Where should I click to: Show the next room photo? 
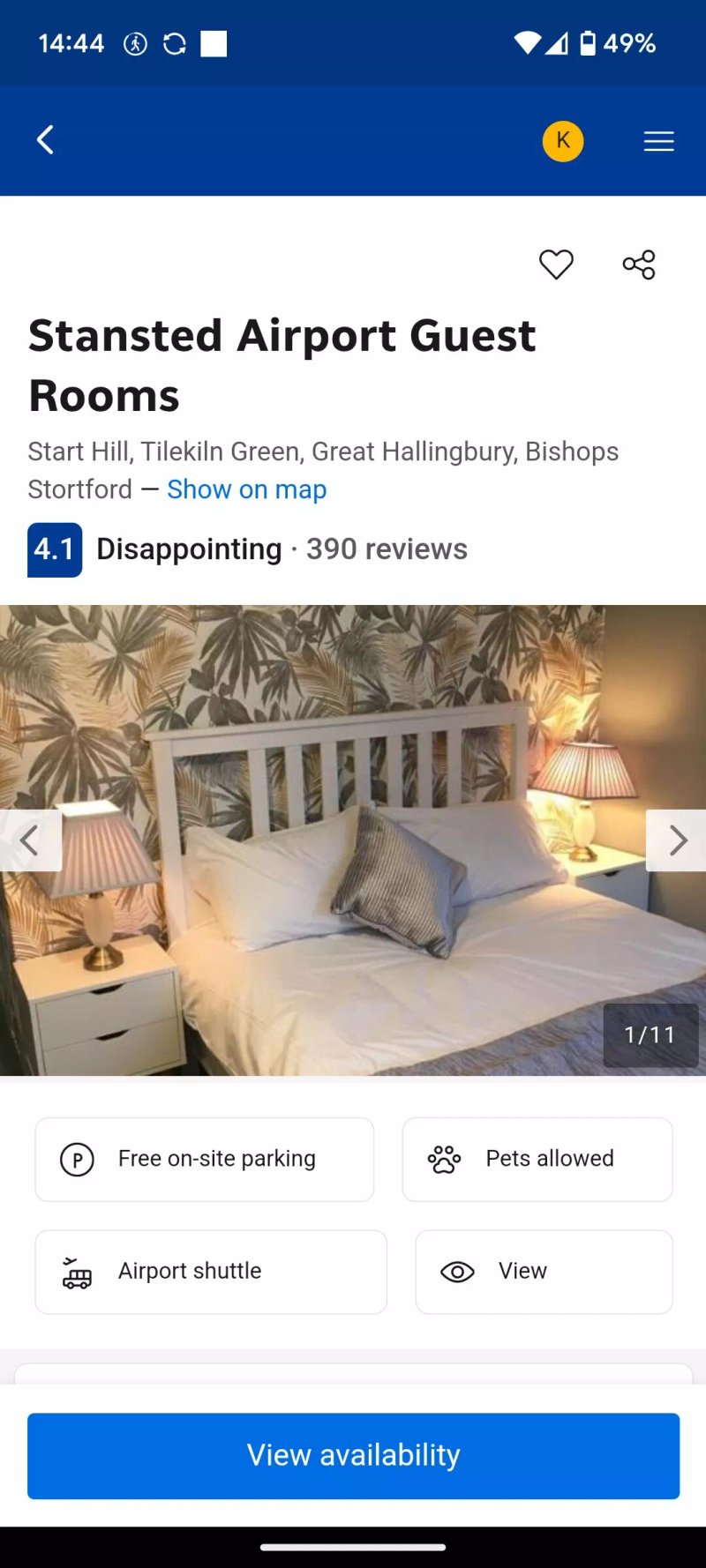[676, 840]
